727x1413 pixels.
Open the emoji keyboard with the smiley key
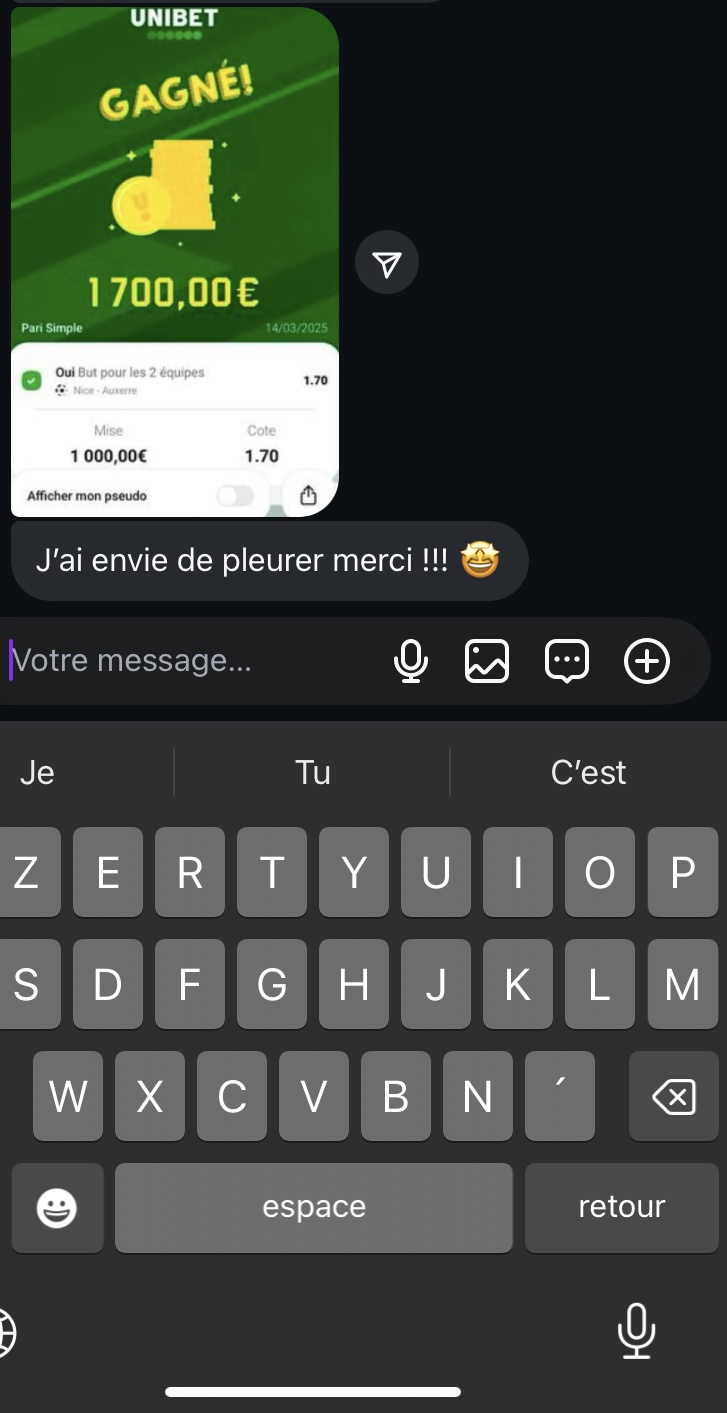[57, 1207]
